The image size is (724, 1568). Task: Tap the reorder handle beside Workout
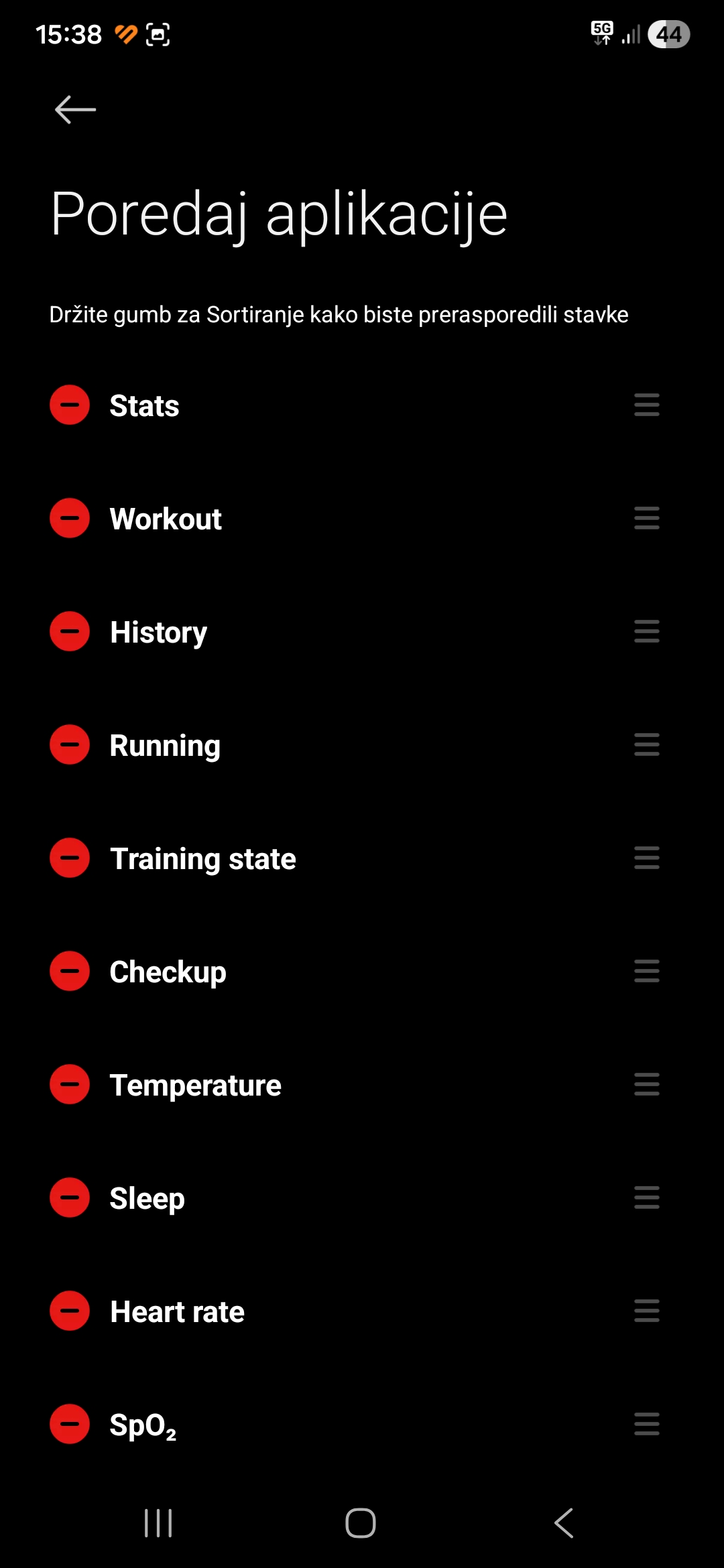tap(647, 519)
